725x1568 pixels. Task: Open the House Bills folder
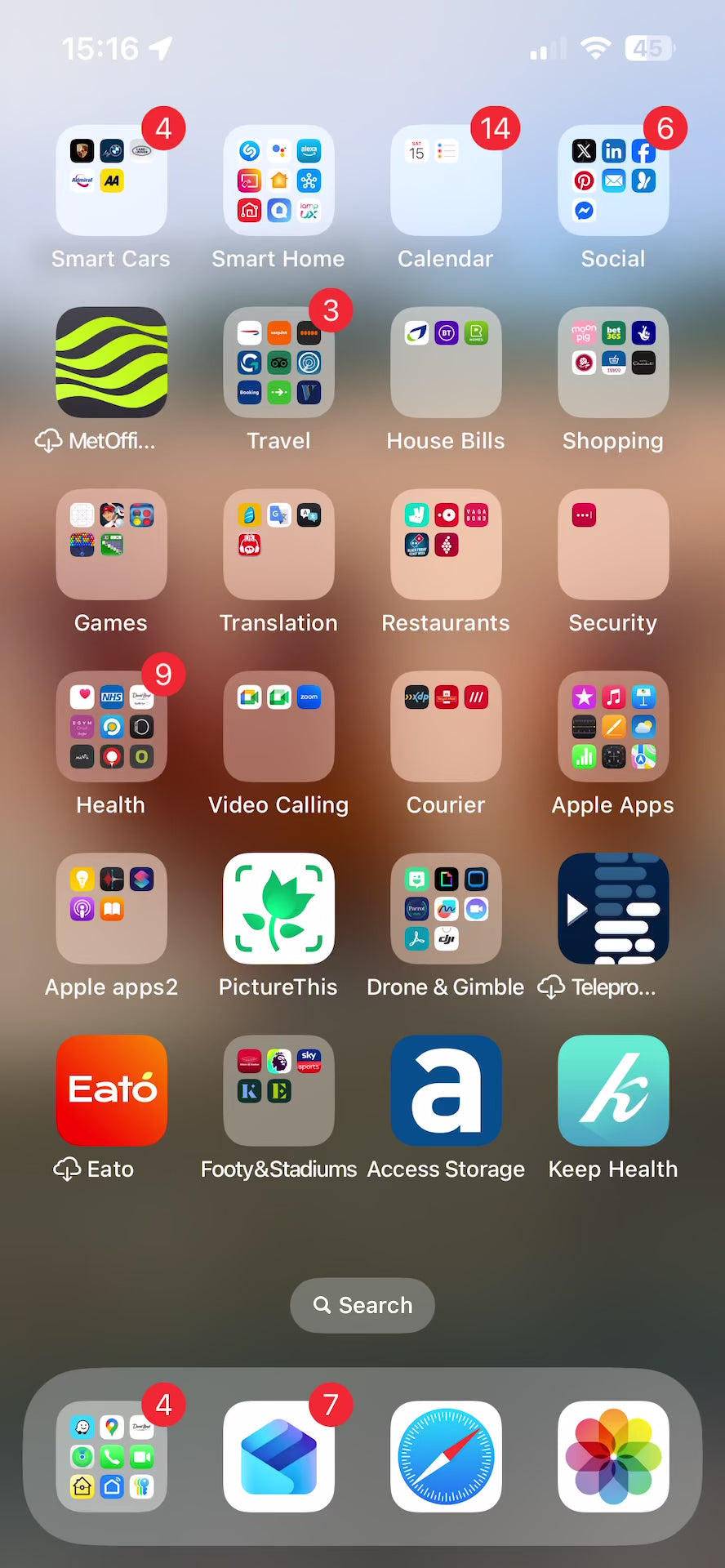click(x=446, y=363)
